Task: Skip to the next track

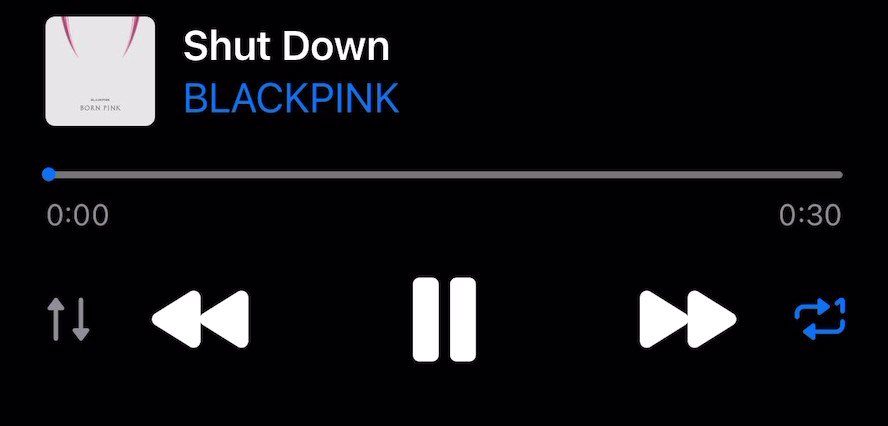Action: (x=688, y=320)
